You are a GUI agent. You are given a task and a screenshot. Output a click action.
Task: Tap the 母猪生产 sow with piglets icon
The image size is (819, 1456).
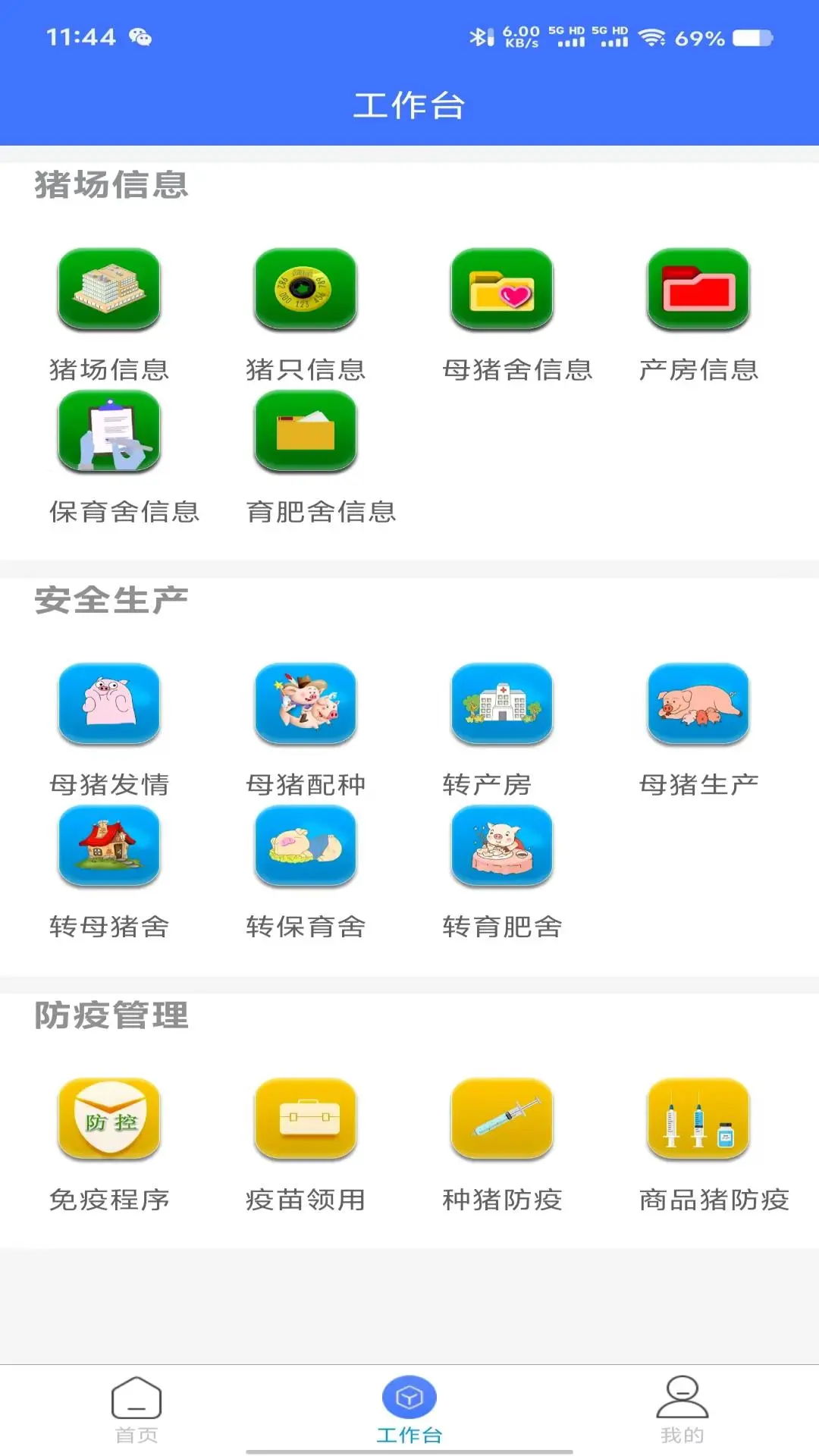(698, 705)
